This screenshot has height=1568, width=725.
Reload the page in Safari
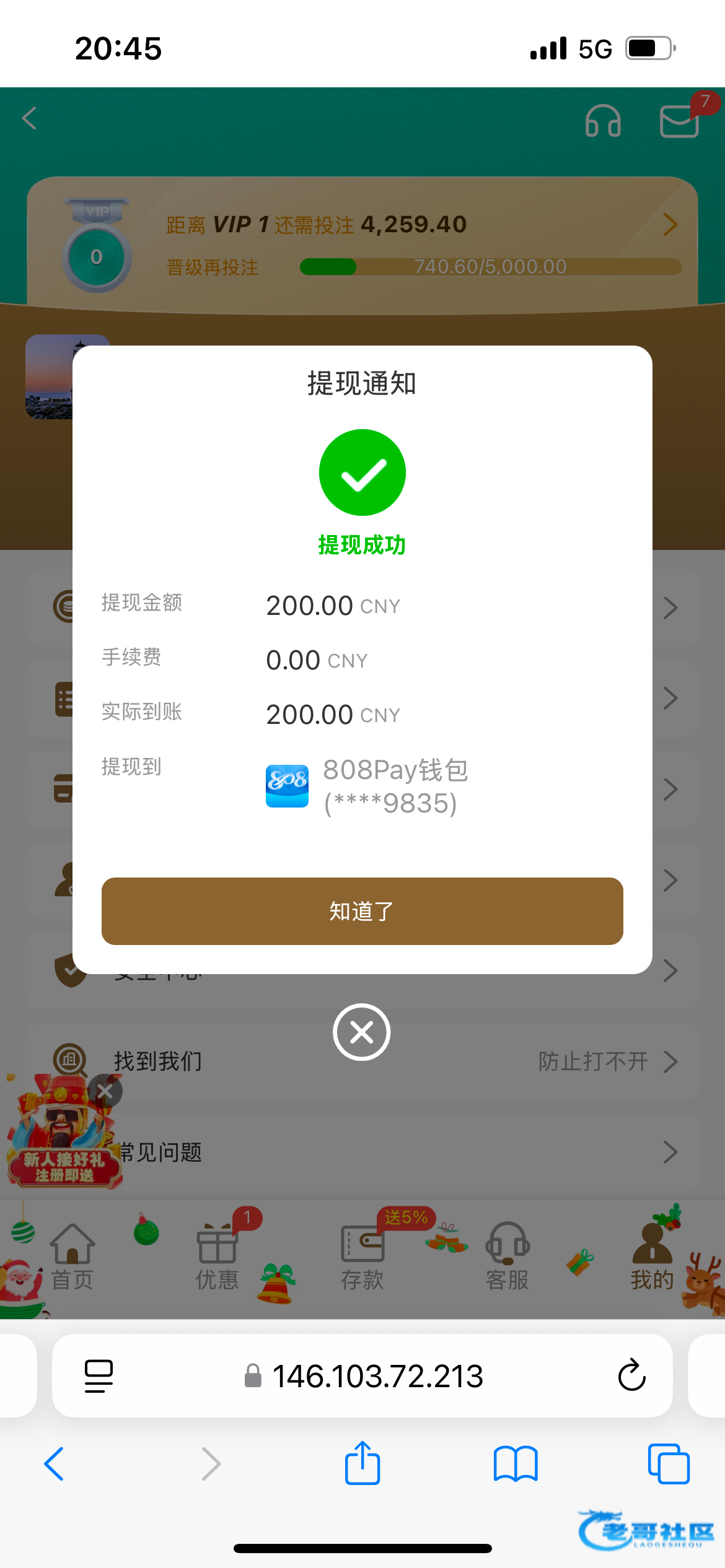[631, 1375]
